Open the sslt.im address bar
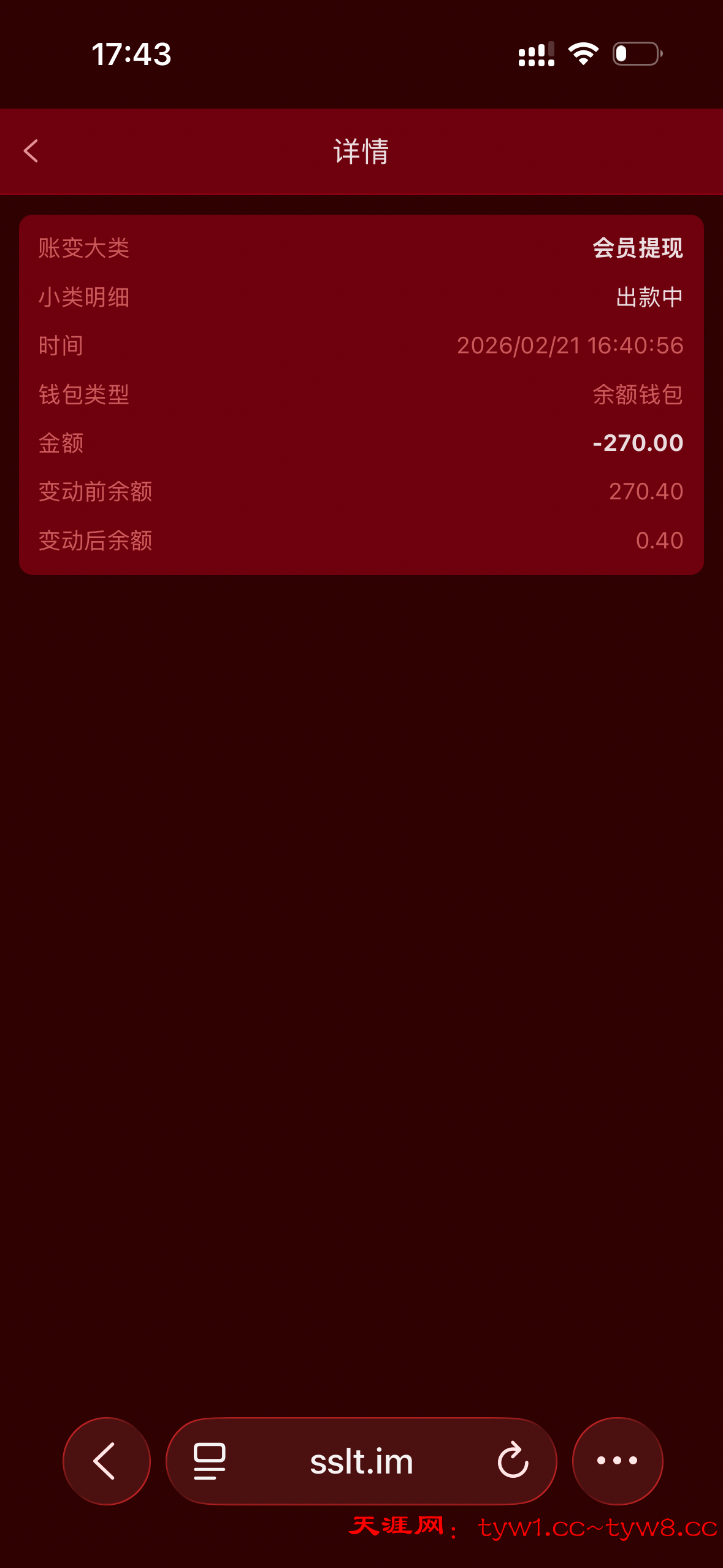 tap(361, 1461)
